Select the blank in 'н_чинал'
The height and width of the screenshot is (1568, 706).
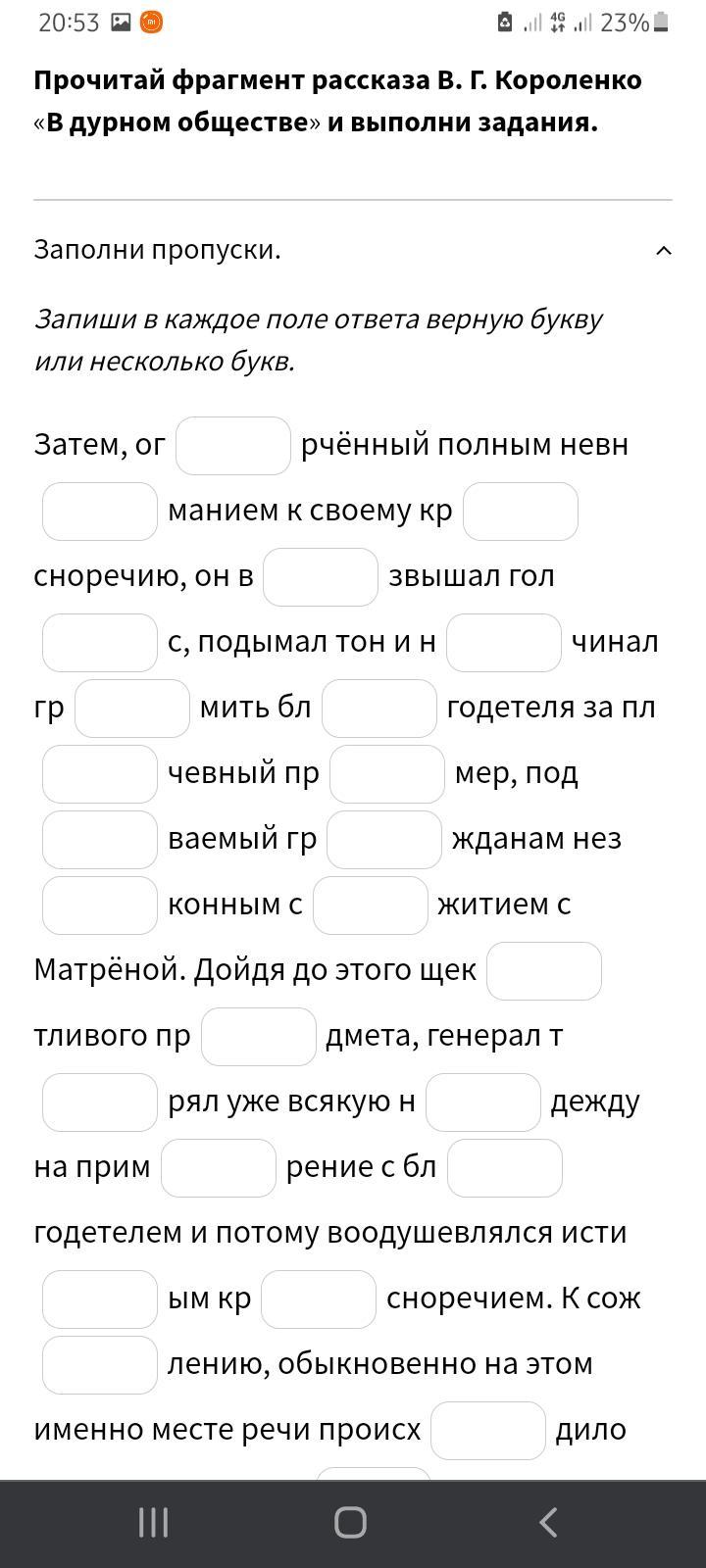[504, 643]
